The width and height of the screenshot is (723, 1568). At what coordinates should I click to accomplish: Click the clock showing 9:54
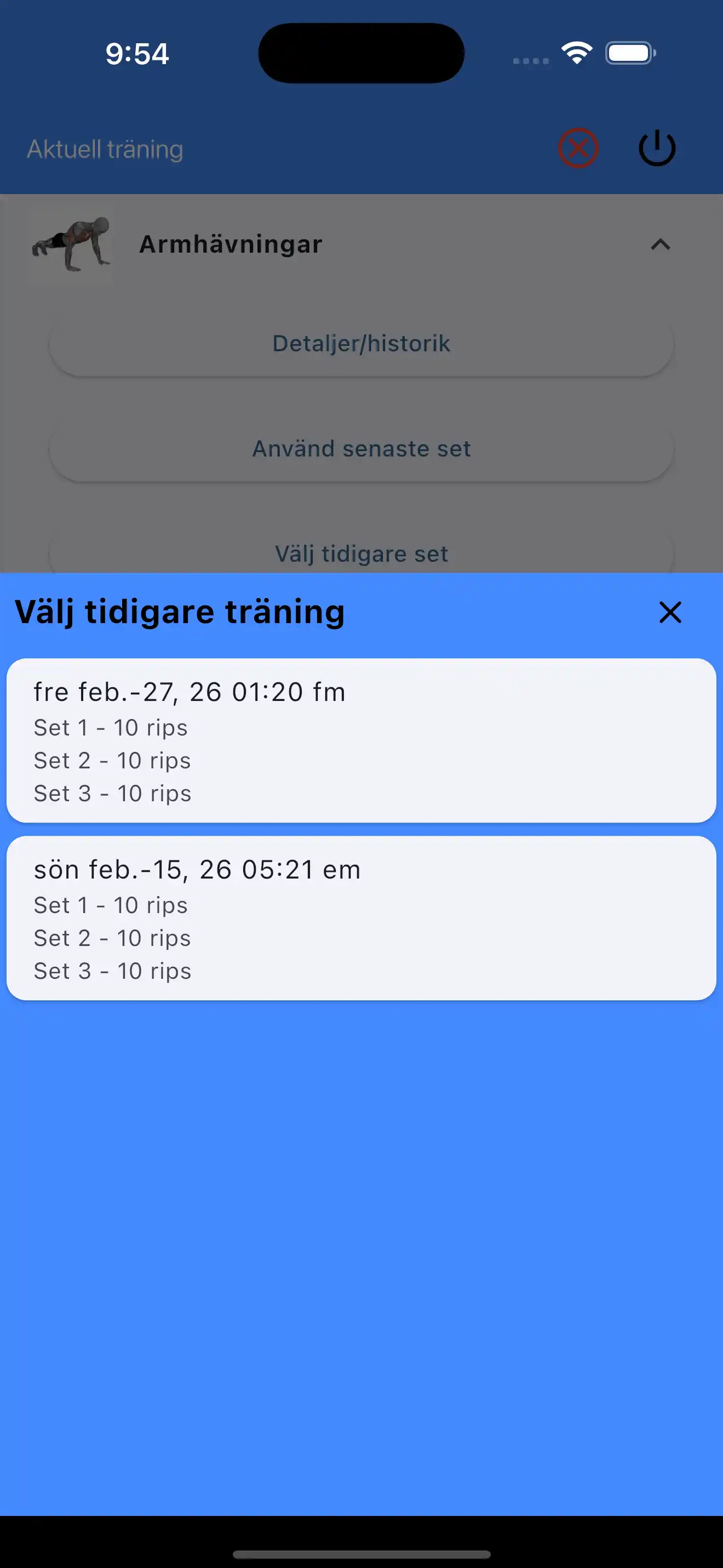point(136,55)
